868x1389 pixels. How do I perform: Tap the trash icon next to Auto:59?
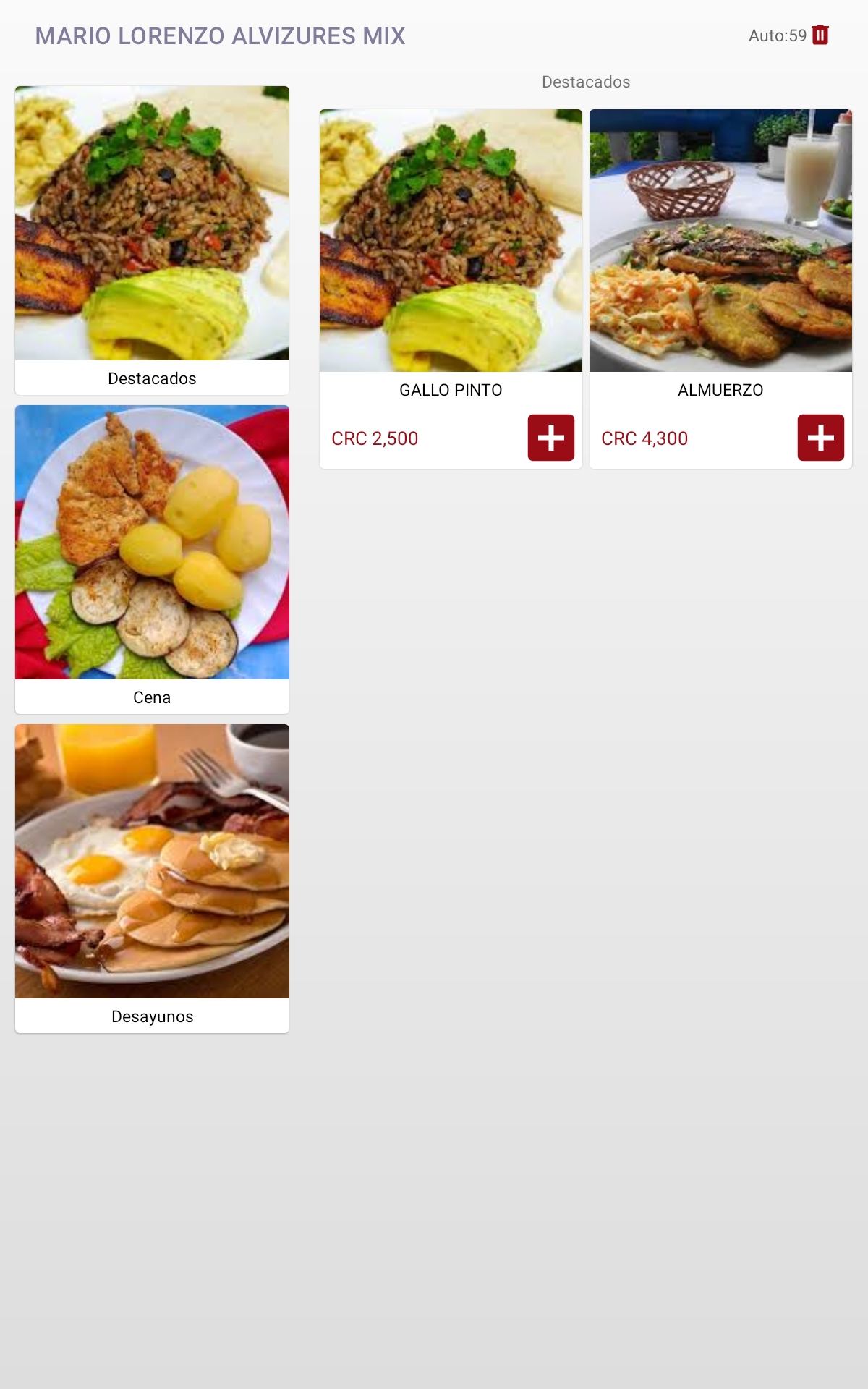coord(820,35)
